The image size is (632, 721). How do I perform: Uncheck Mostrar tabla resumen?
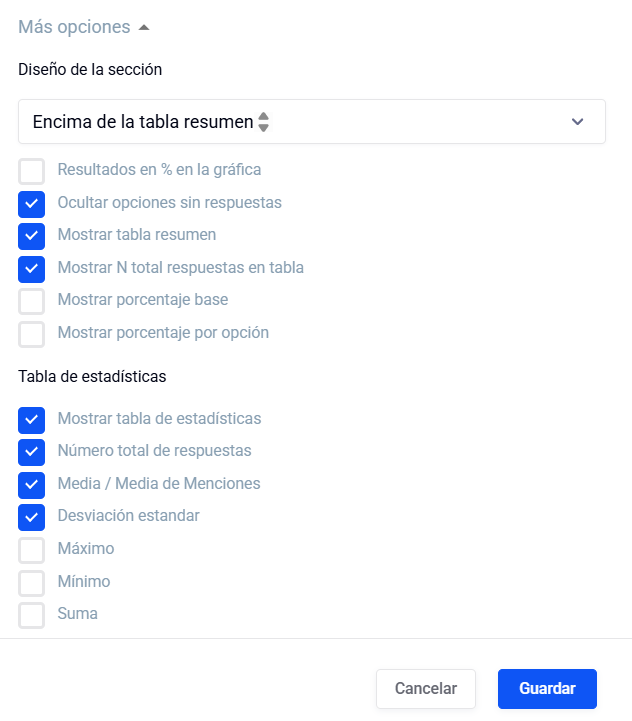point(32,236)
